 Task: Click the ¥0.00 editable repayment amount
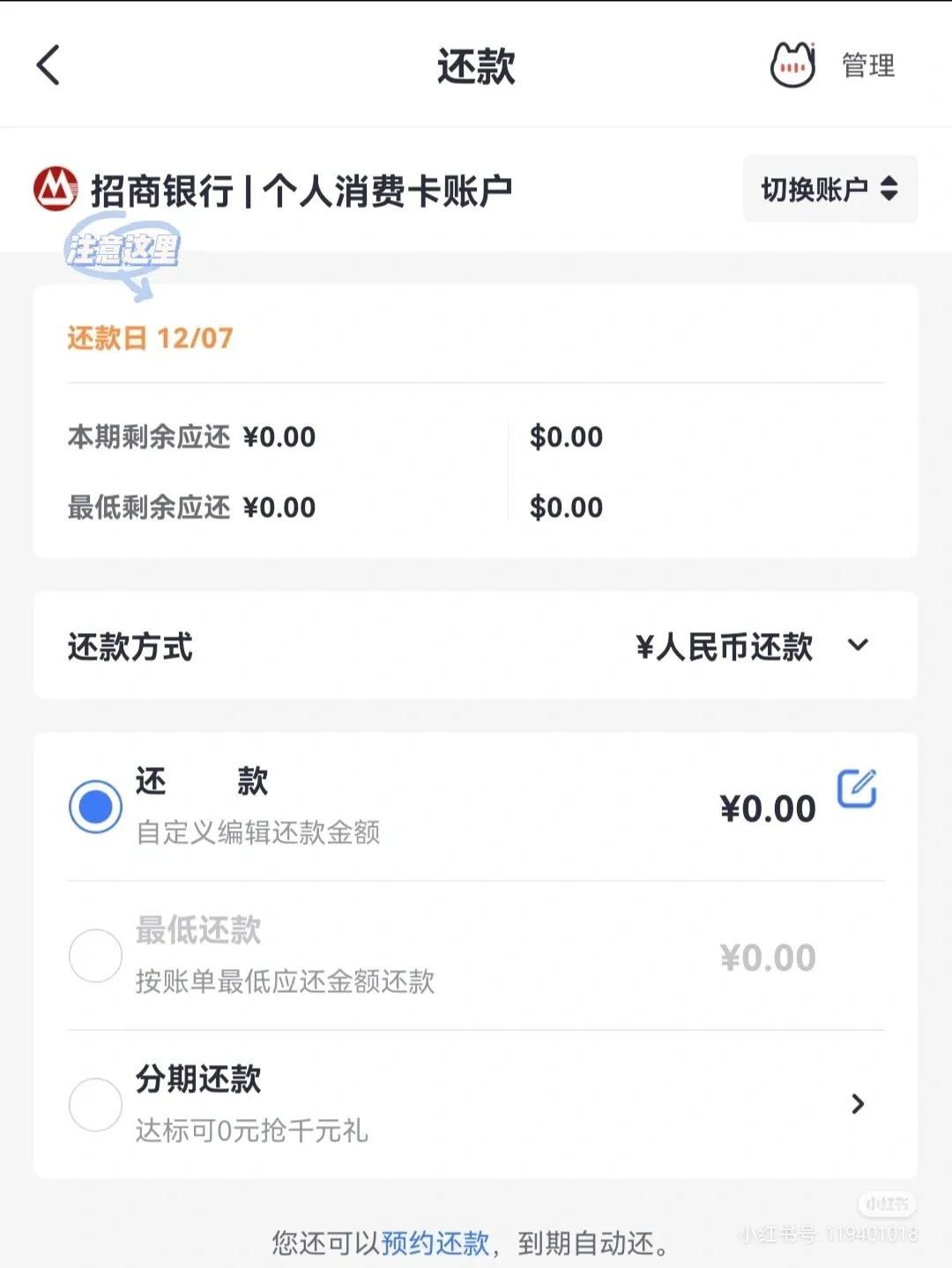(768, 805)
